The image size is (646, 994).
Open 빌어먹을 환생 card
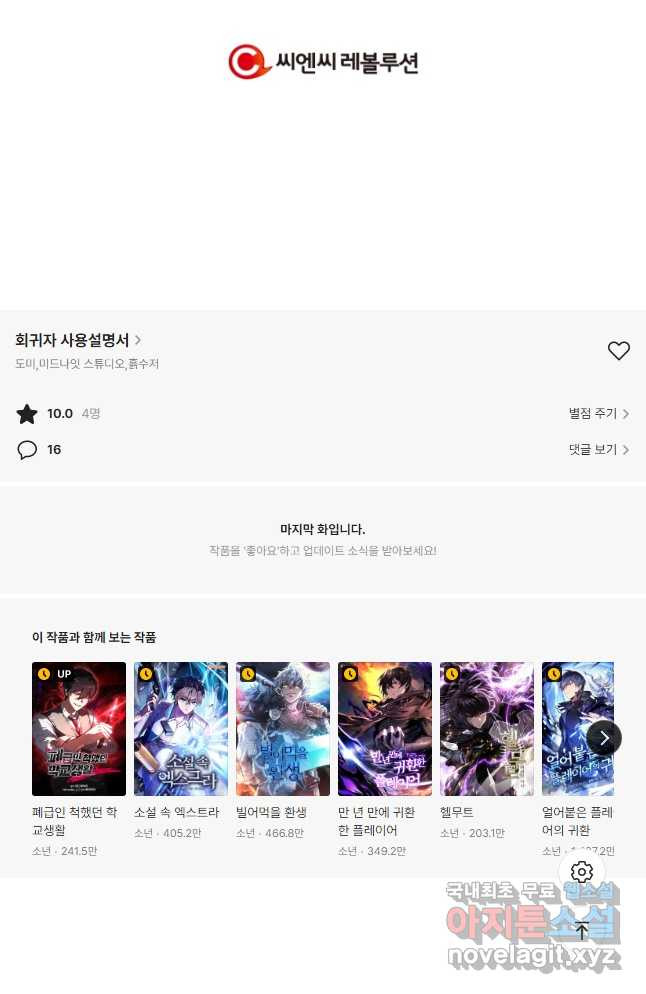click(283, 729)
